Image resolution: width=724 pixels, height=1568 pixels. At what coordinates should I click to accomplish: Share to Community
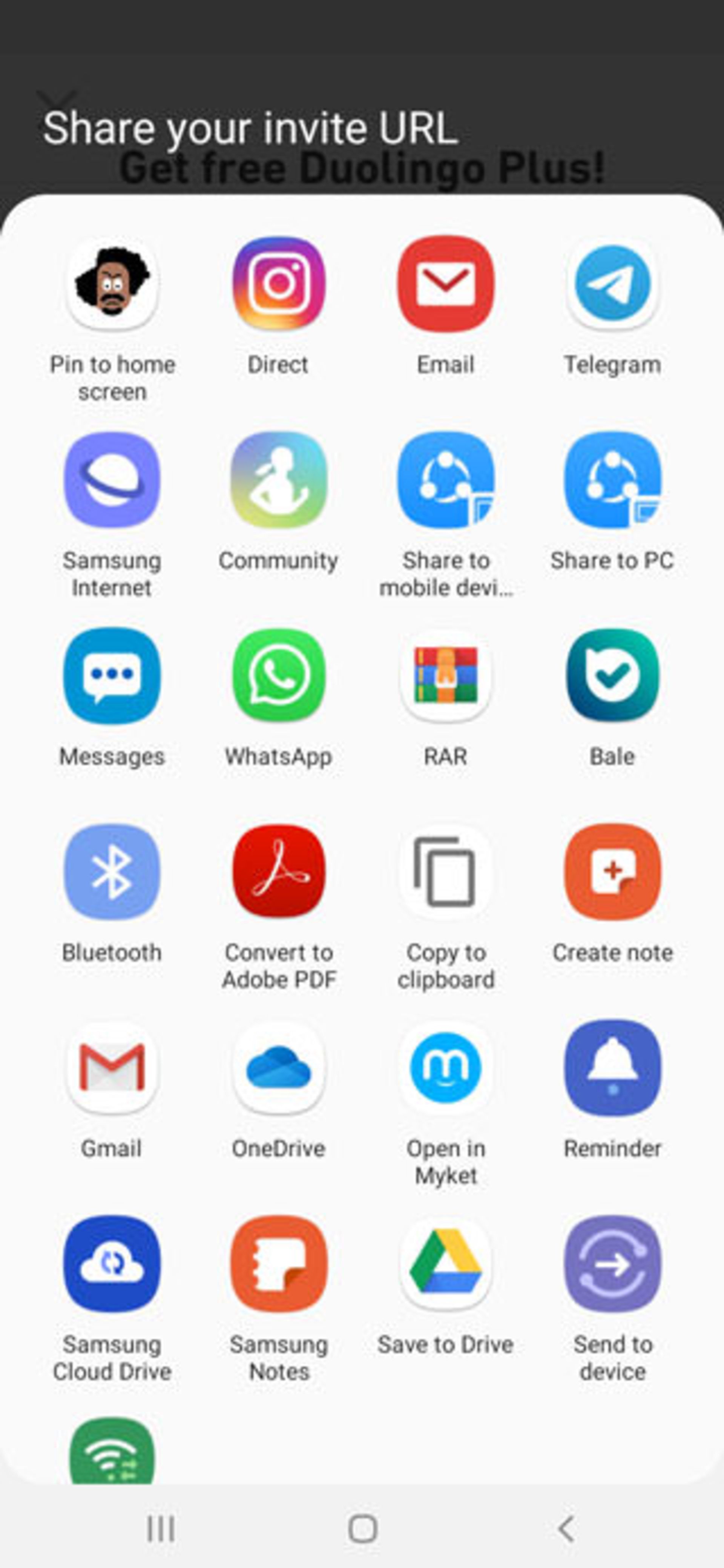279,480
